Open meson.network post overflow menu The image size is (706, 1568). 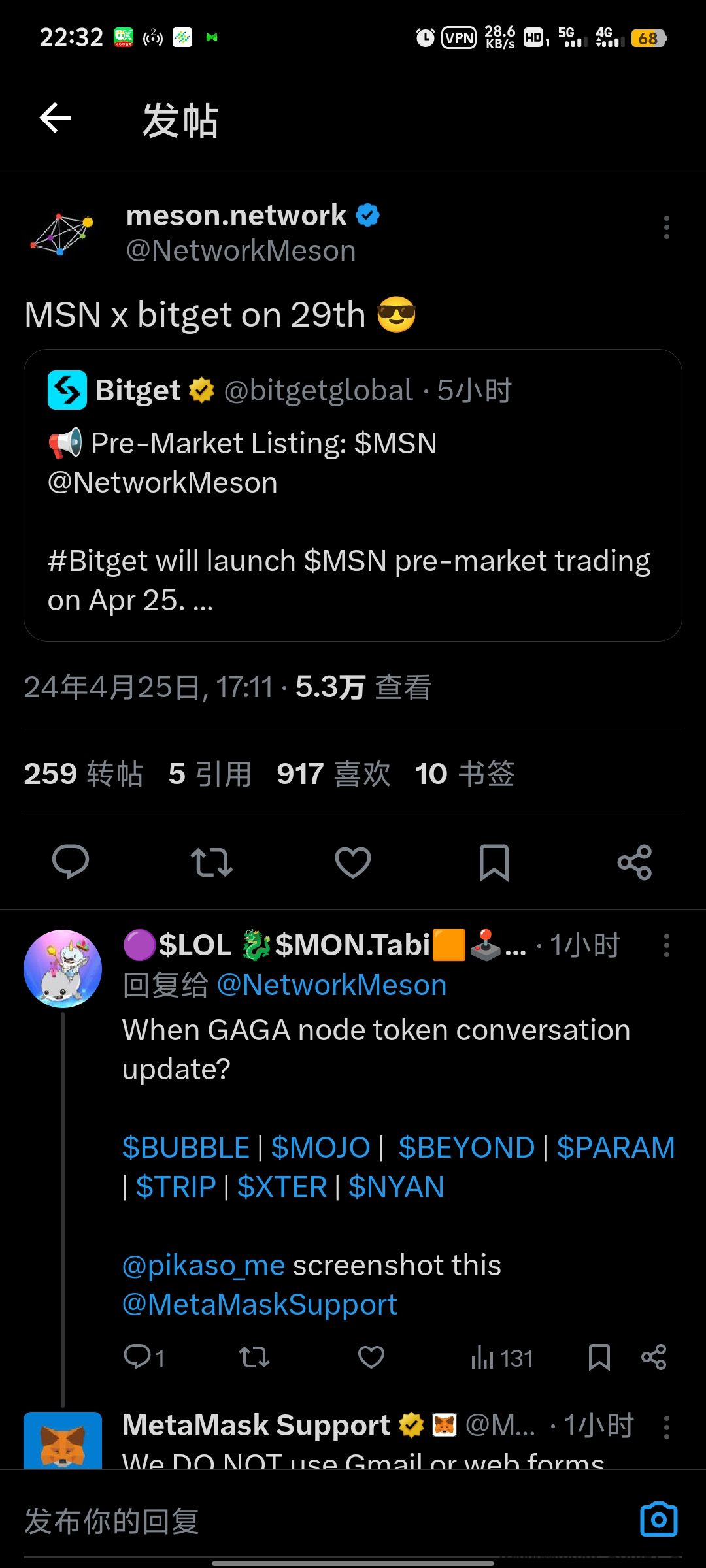[666, 227]
